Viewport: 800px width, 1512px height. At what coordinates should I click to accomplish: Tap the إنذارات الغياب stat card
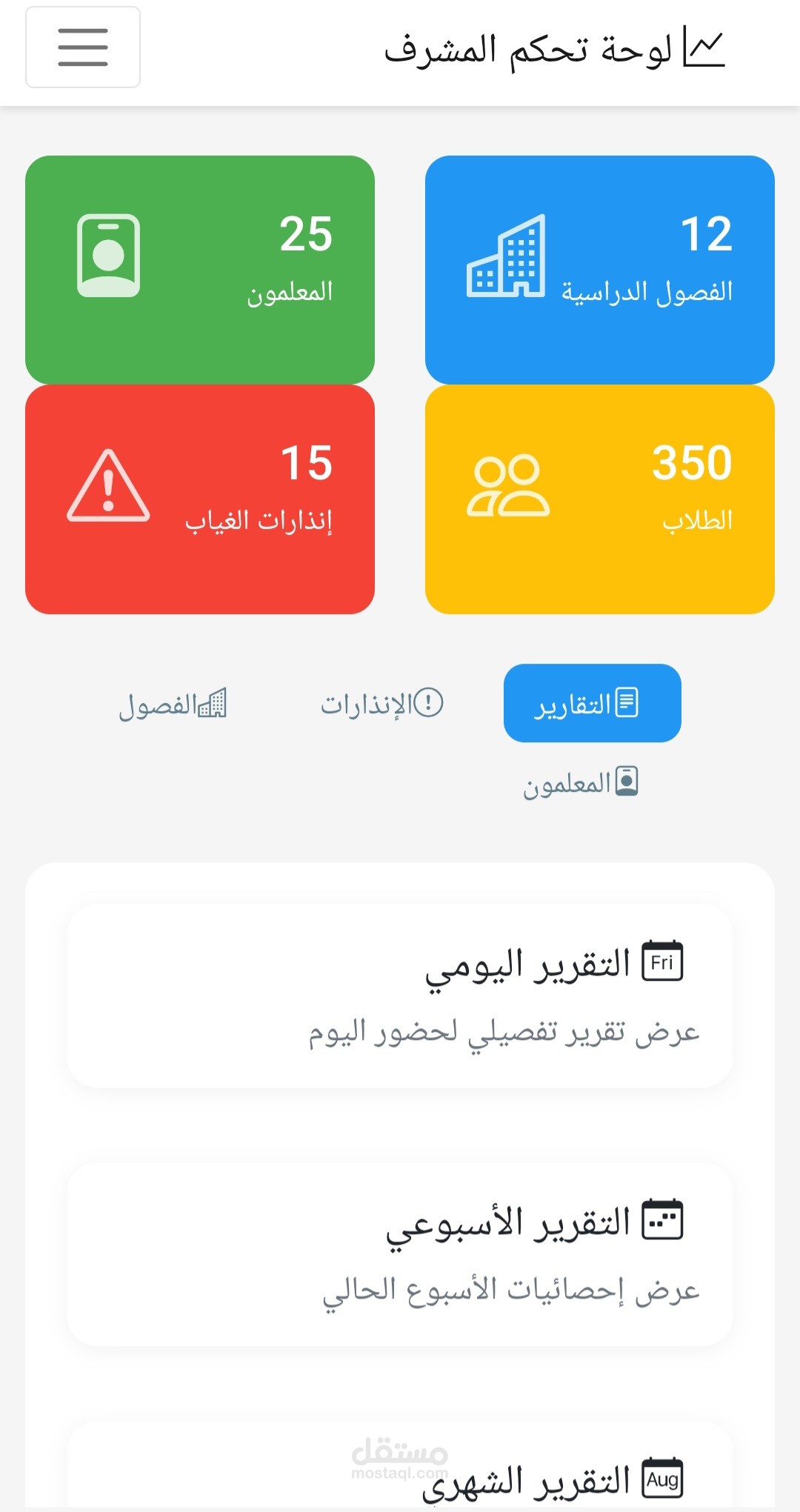coord(200,499)
